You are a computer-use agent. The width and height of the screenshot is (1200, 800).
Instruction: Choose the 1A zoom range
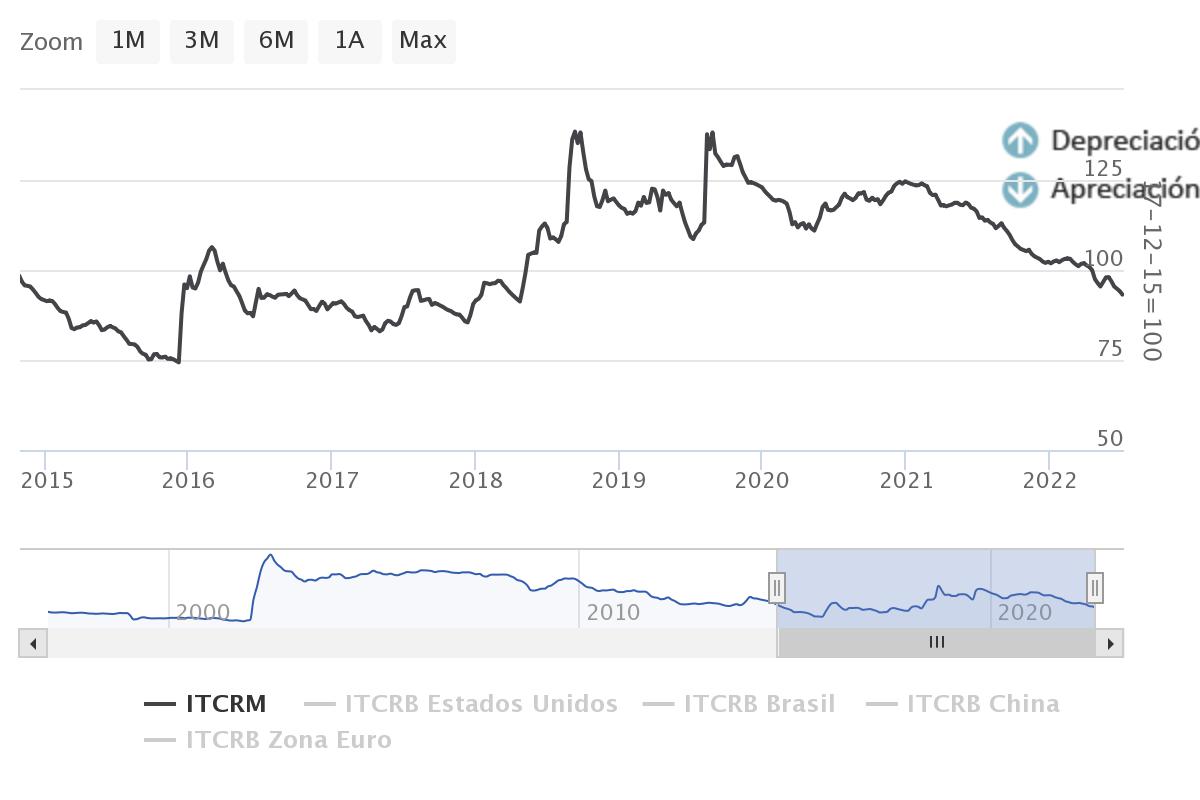pyautogui.click(x=349, y=41)
